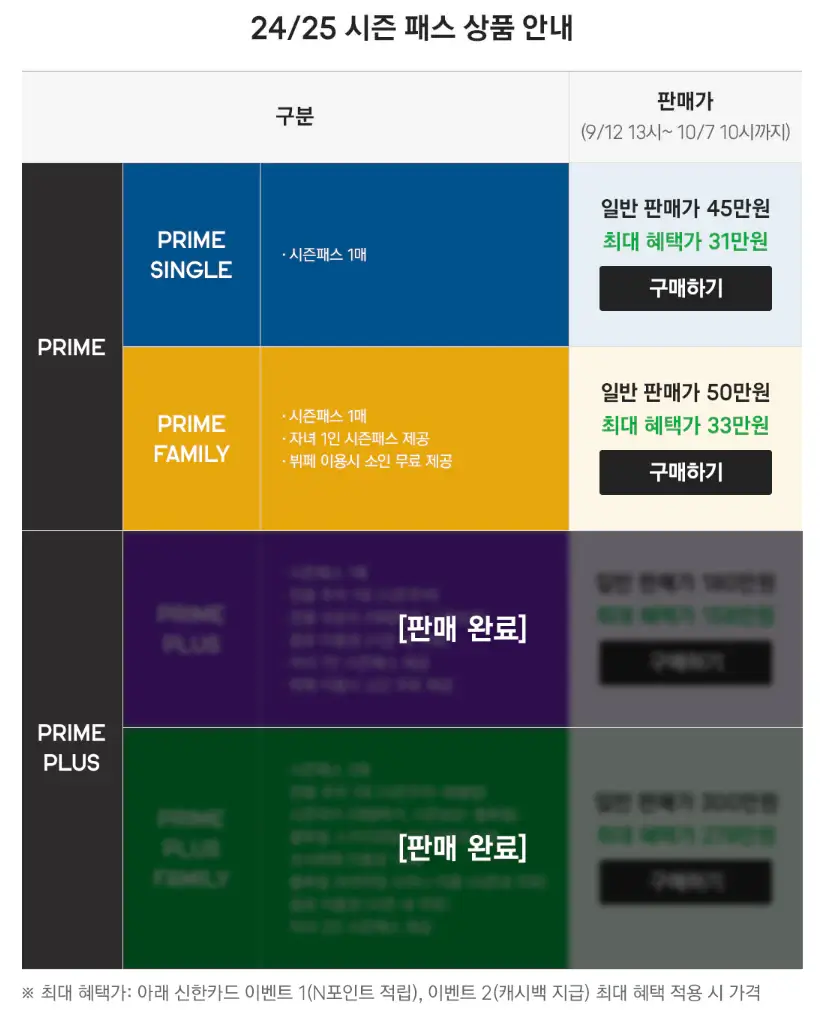825x1018 pixels.
Task: Click the 최대 혜택가 33만원 text
Action: pos(685,424)
